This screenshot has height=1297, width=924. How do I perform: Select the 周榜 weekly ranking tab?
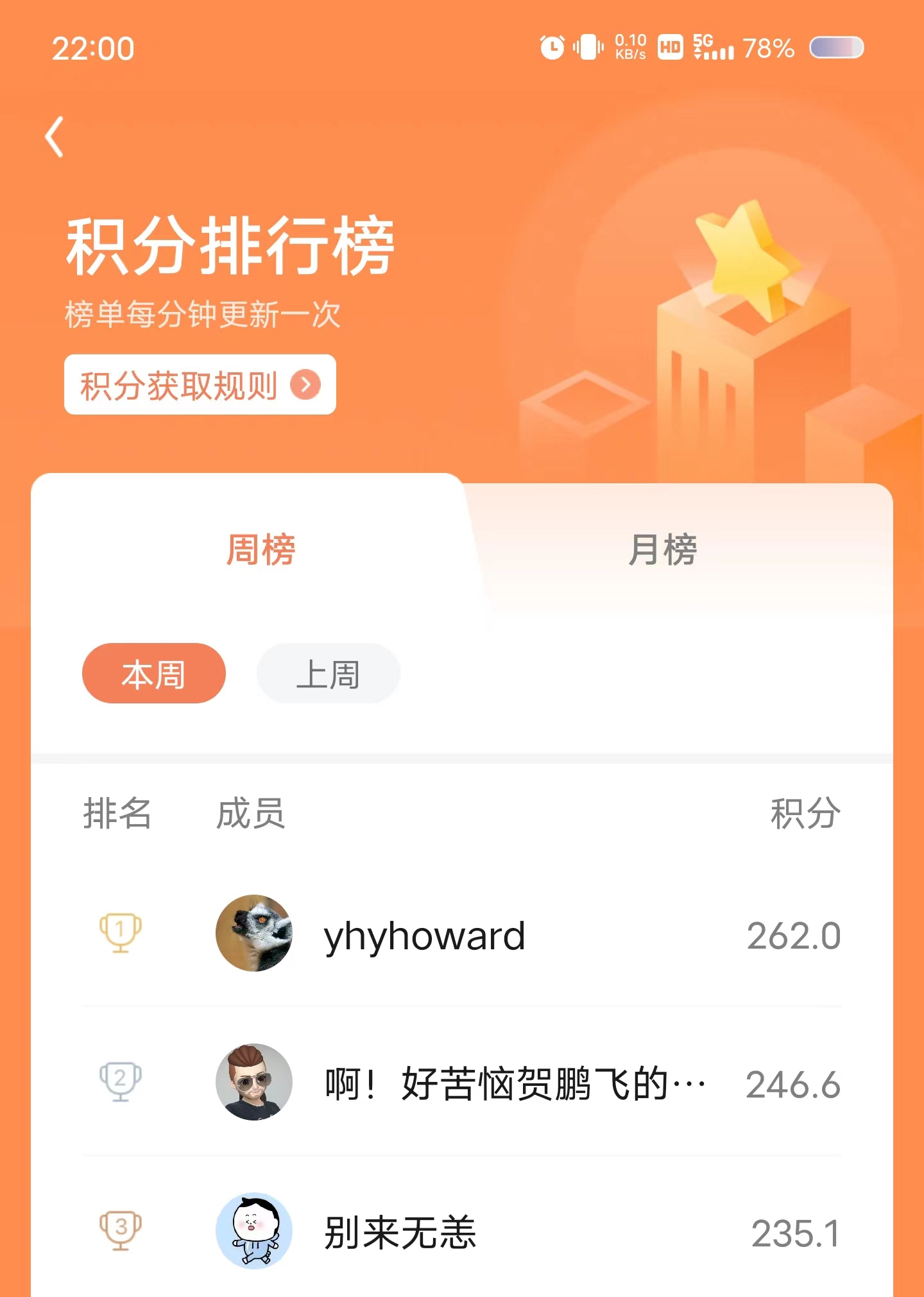point(261,550)
